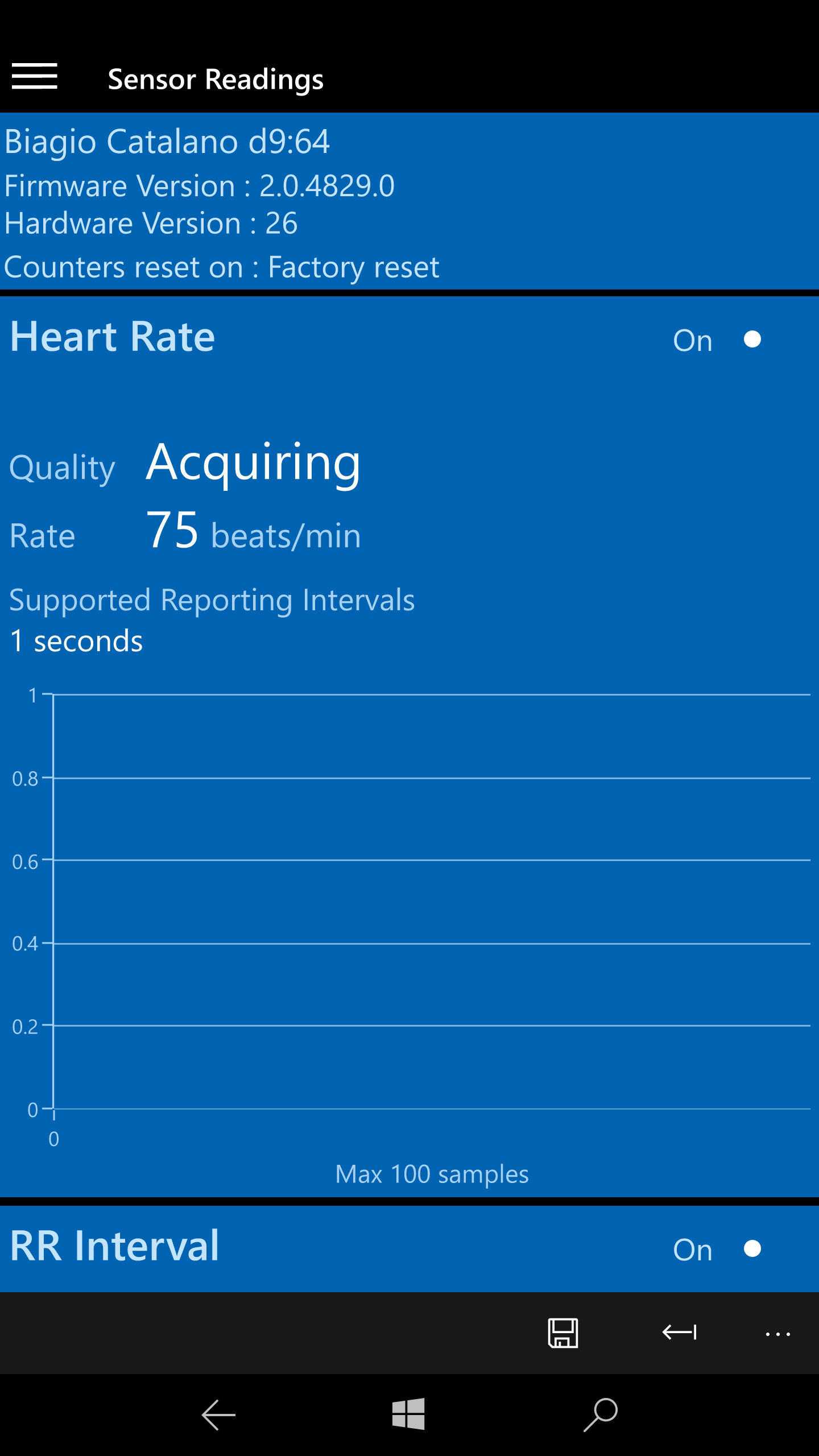Save sensor readings with the floppy icon

tap(563, 1333)
